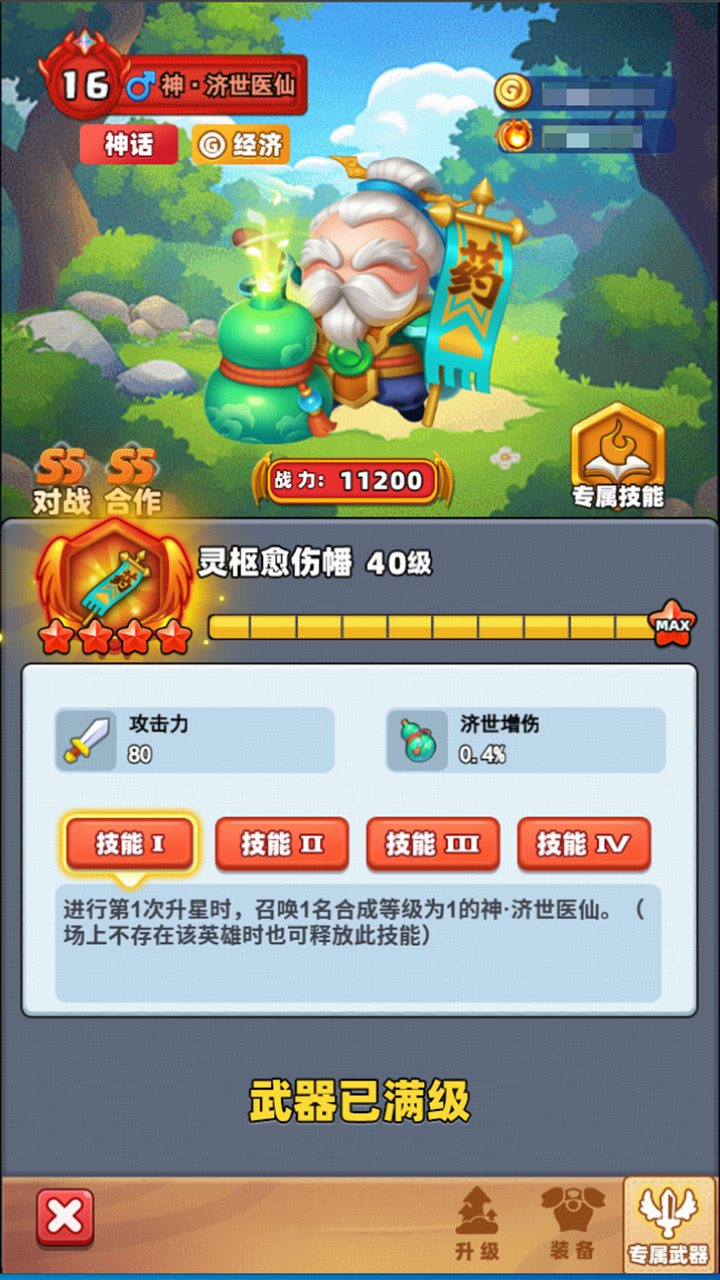Switch to the 装备 tab
The height and width of the screenshot is (1280, 720).
pyautogui.click(x=572, y=1224)
